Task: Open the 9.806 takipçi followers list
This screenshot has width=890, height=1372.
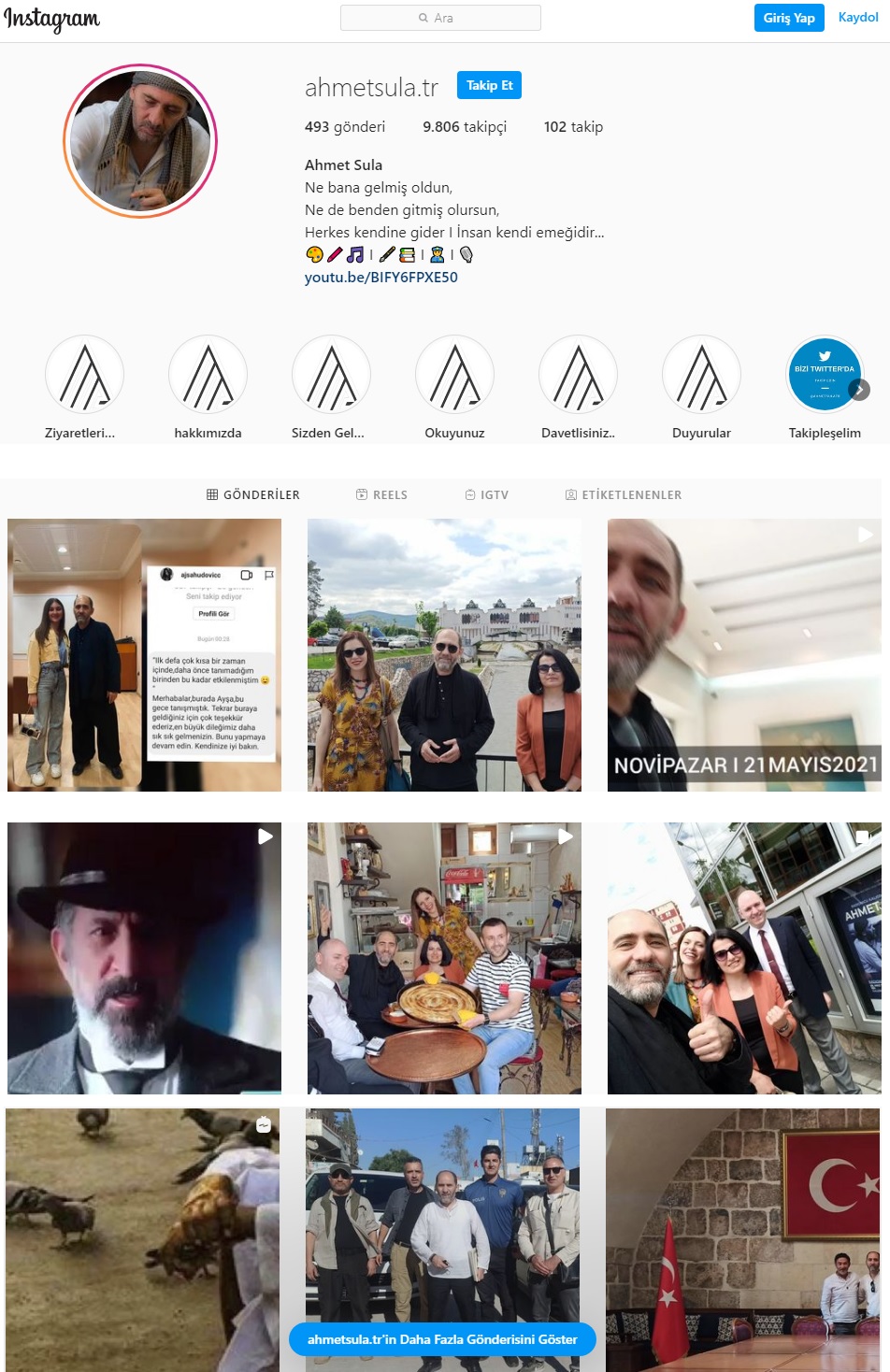Action: coord(464,127)
